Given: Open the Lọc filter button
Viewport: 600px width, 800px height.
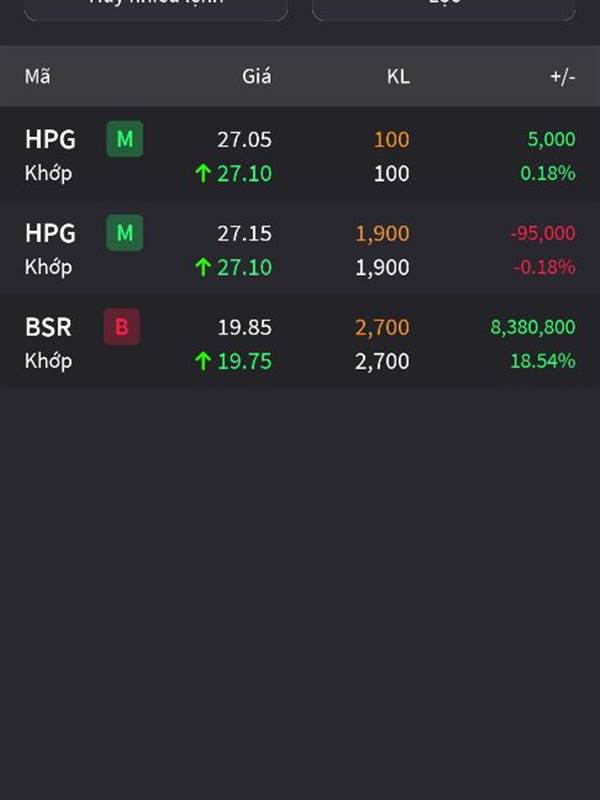Looking at the screenshot, I should [x=443, y=8].
